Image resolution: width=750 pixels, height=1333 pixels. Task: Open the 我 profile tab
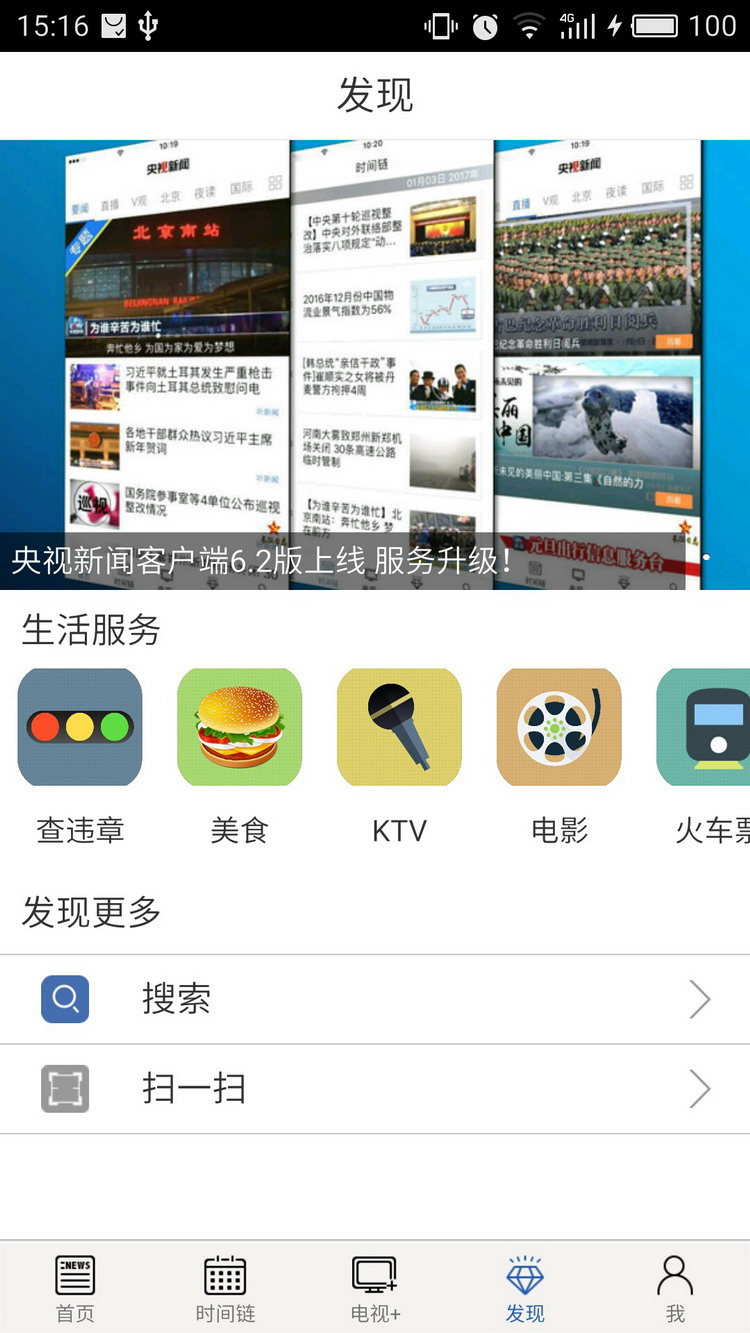point(675,1288)
